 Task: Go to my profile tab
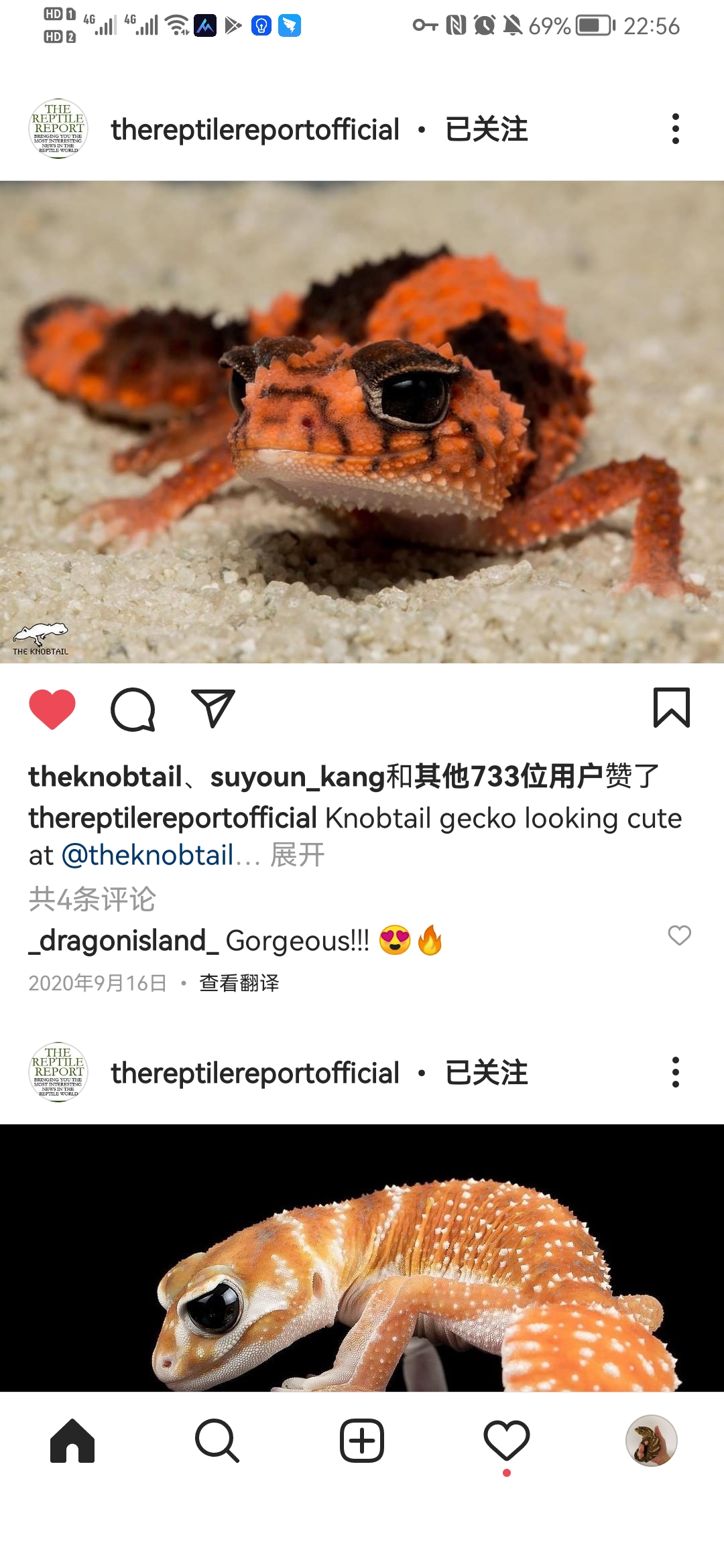tap(651, 1441)
